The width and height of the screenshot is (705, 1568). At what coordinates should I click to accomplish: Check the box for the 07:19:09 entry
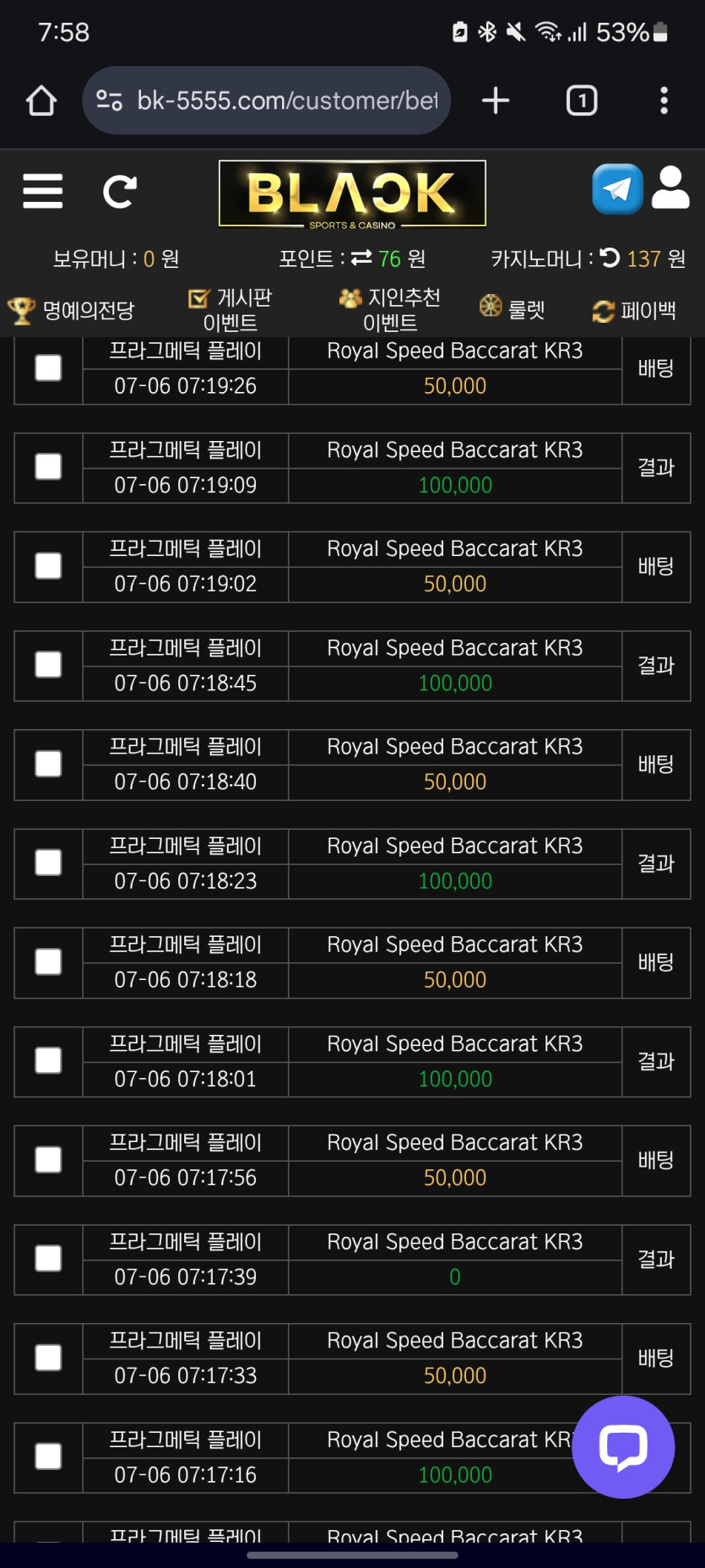[x=48, y=467]
